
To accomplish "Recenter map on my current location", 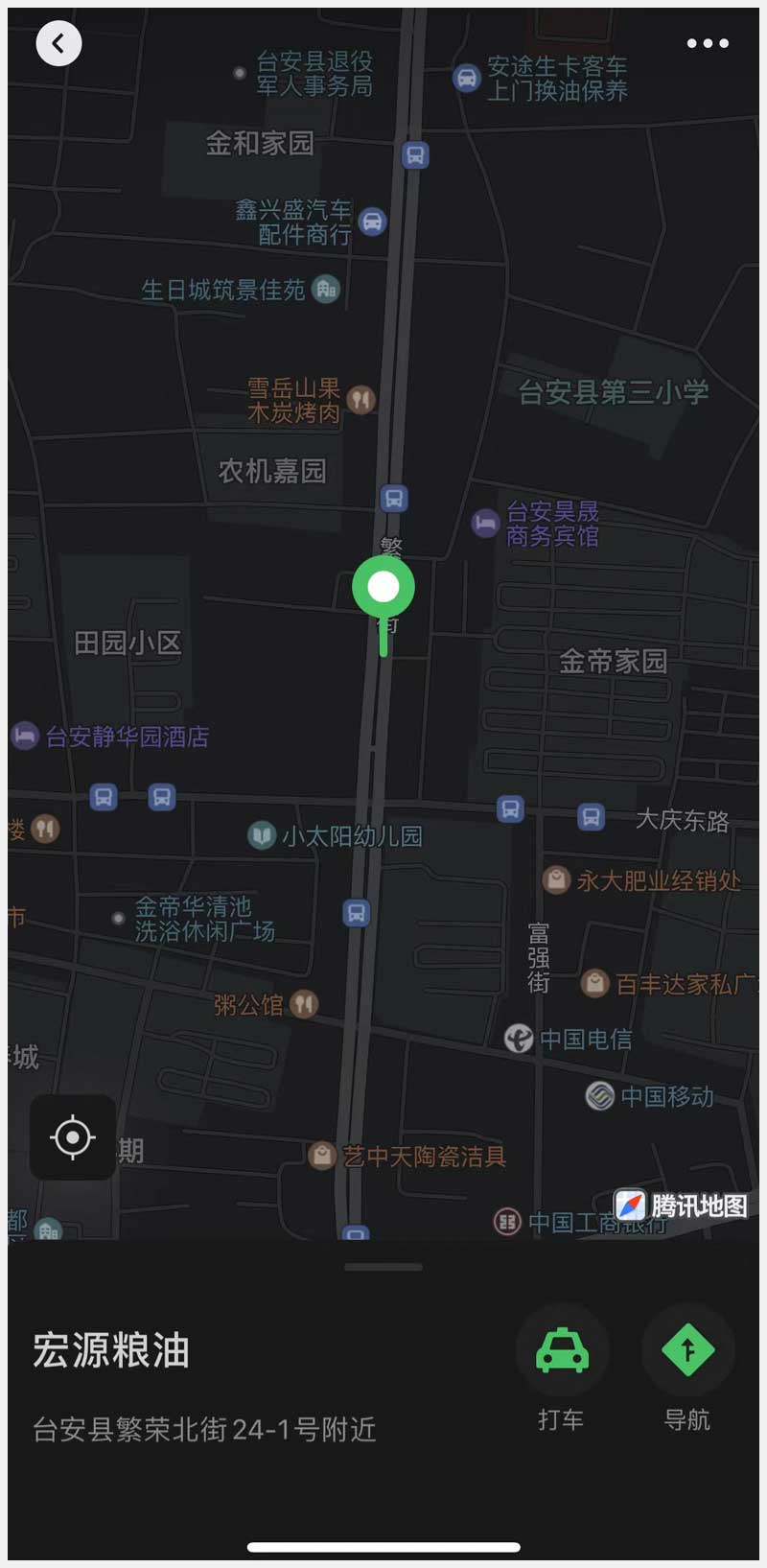I will coord(73,1137).
